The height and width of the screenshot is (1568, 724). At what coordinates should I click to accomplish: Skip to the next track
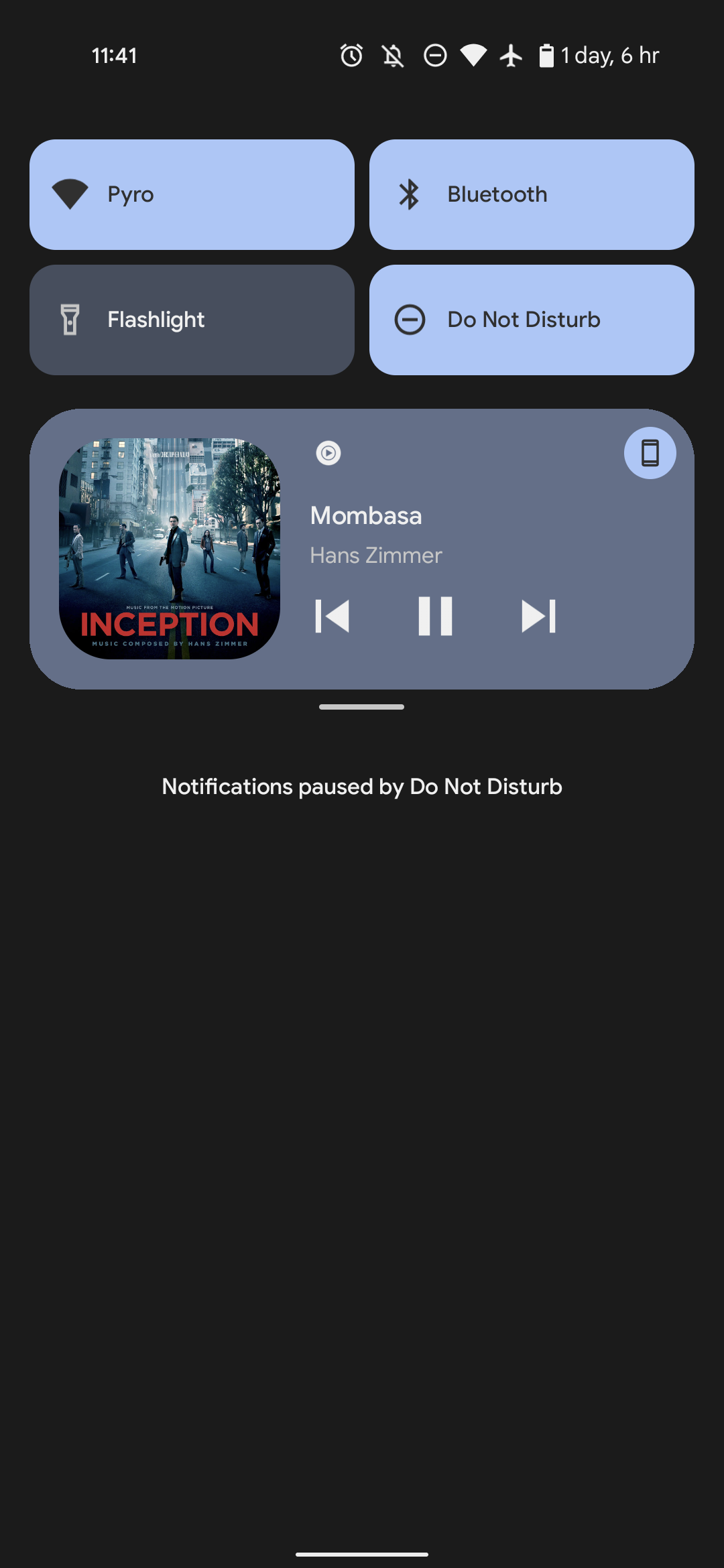click(538, 616)
